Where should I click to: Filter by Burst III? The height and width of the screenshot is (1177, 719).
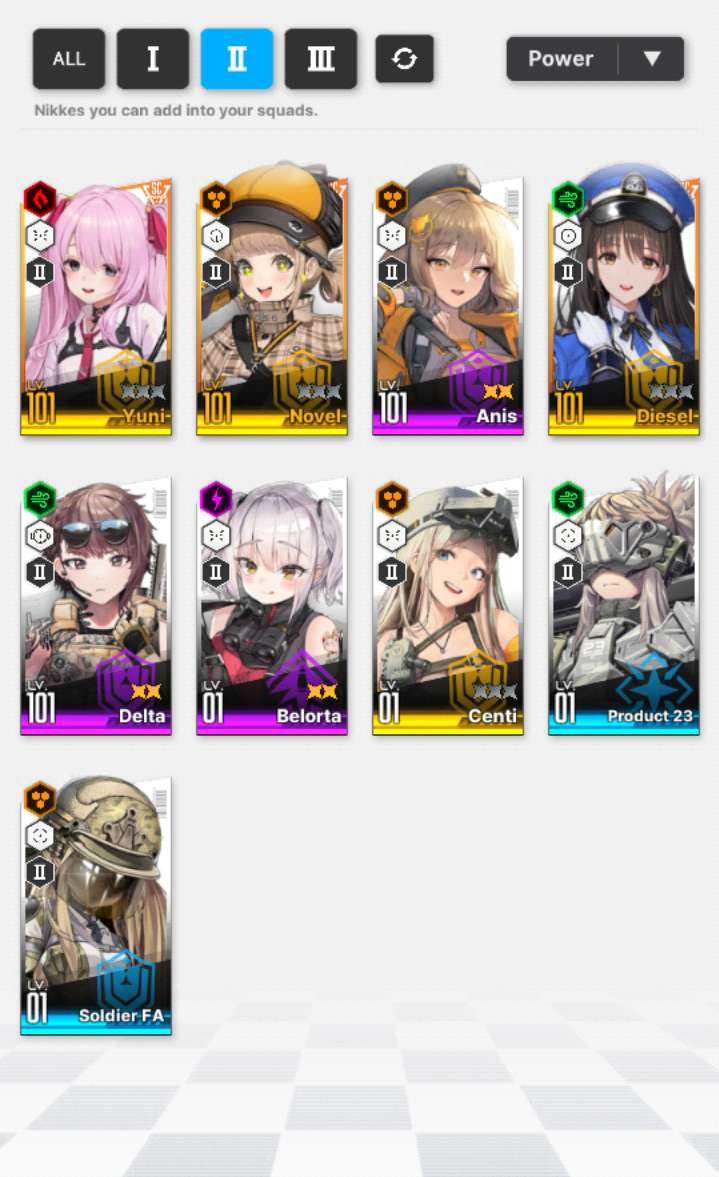[321, 59]
